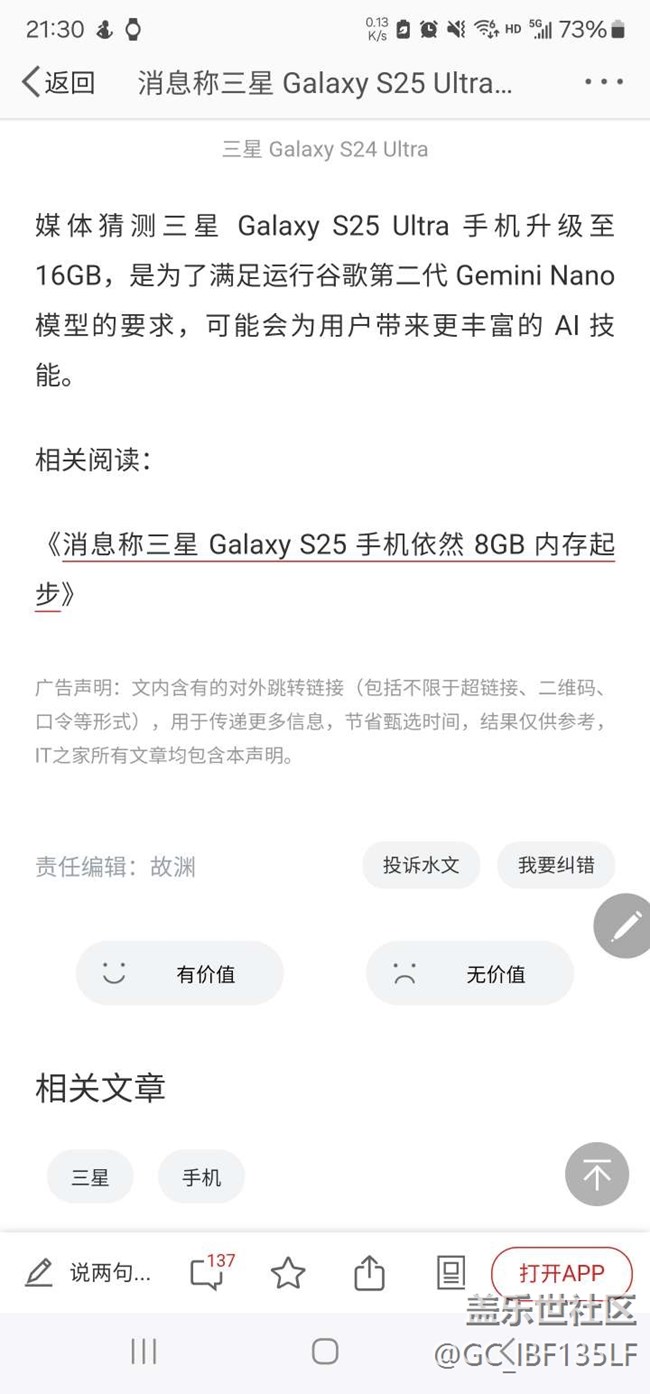Rate the article as 无价值
The width and height of the screenshot is (650, 1394).
pyautogui.click(x=470, y=973)
